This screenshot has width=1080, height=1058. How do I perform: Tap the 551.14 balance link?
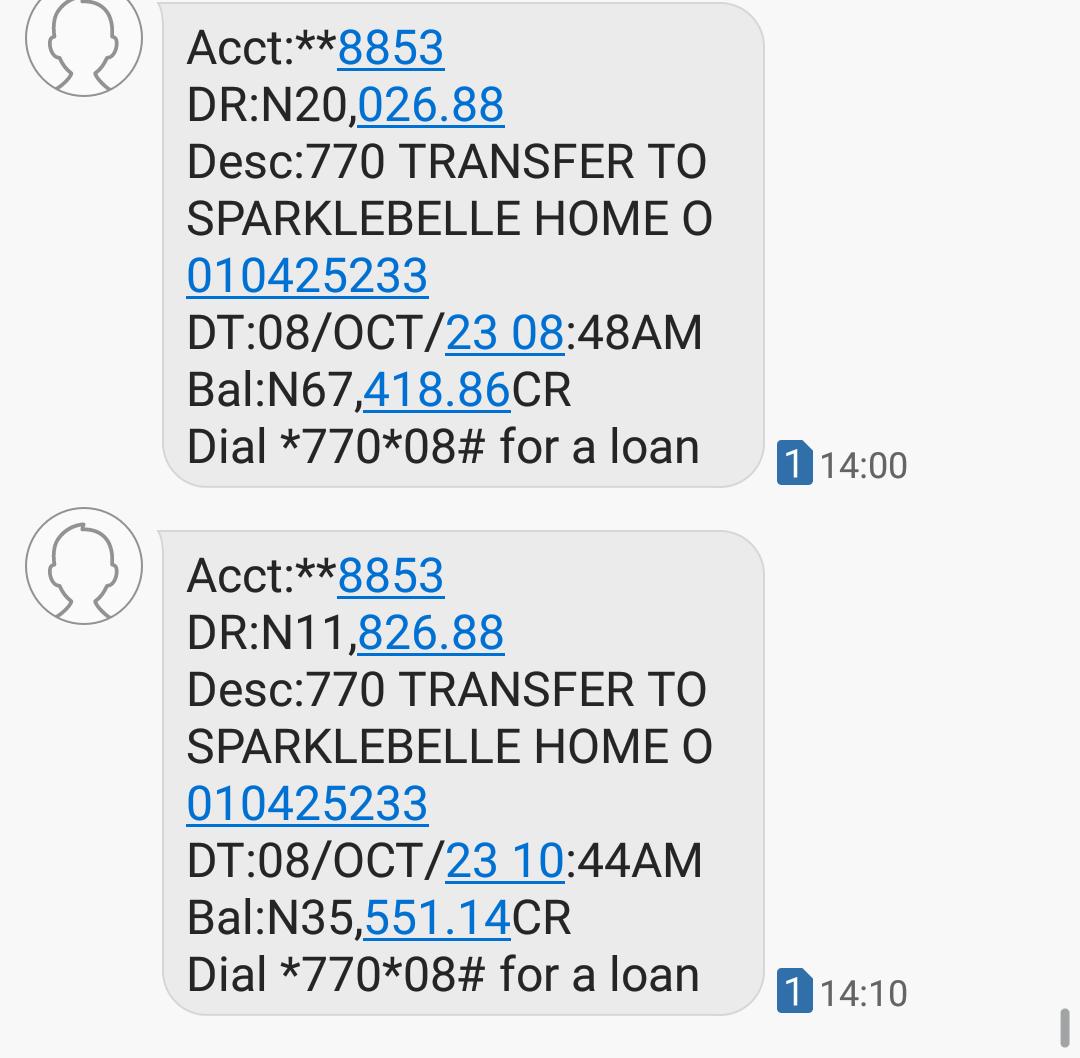click(437, 919)
